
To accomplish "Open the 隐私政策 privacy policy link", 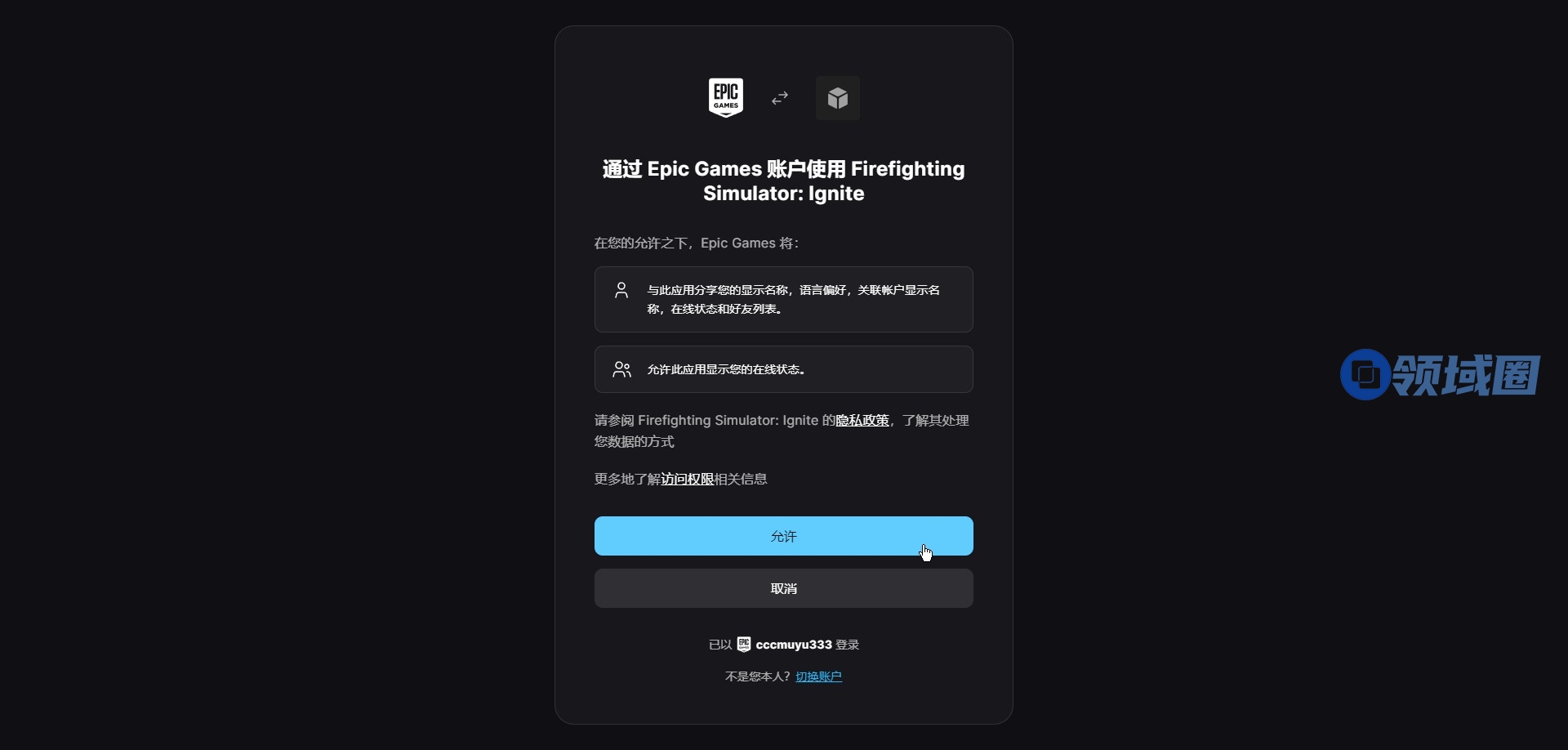I will [x=862, y=421].
